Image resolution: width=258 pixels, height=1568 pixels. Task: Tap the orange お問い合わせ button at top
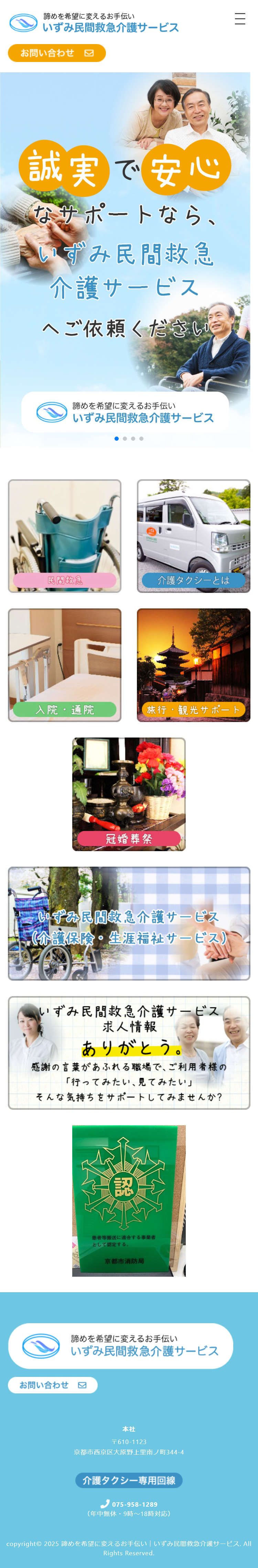[57, 53]
